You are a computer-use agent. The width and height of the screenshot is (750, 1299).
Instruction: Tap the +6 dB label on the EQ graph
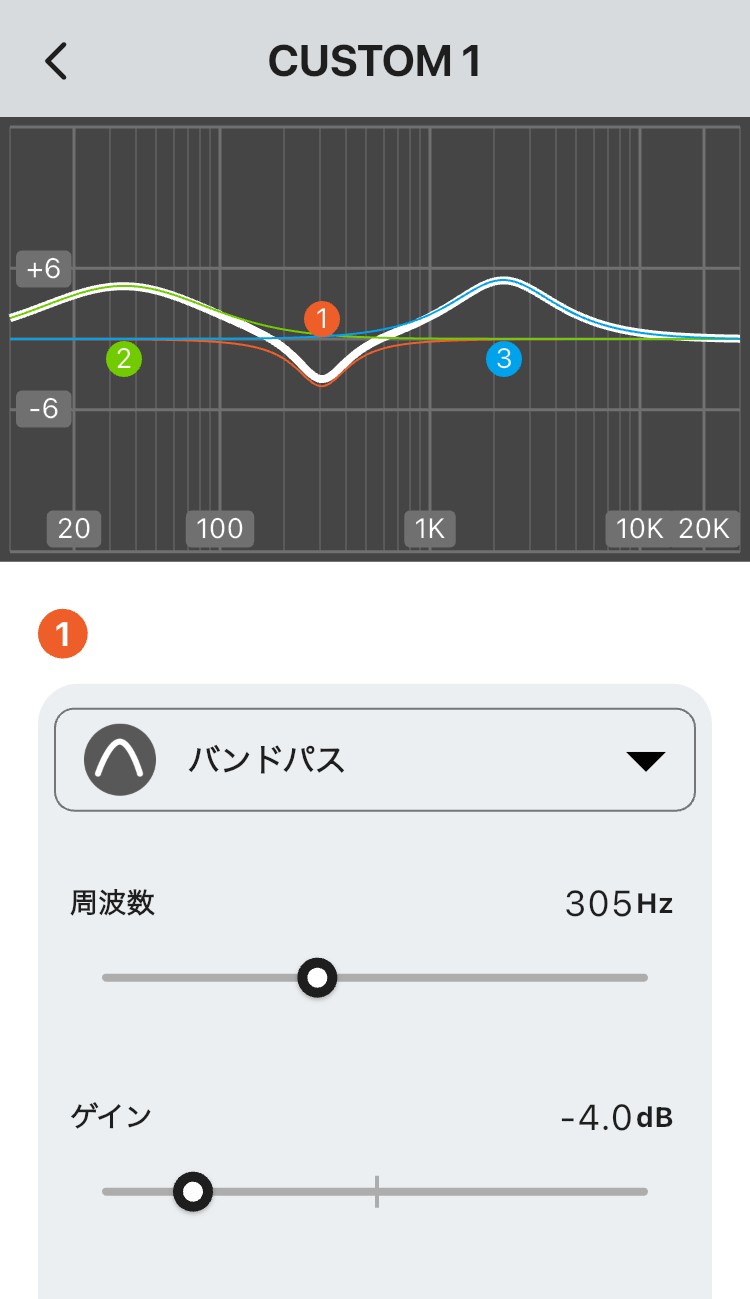[x=42, y=269]
